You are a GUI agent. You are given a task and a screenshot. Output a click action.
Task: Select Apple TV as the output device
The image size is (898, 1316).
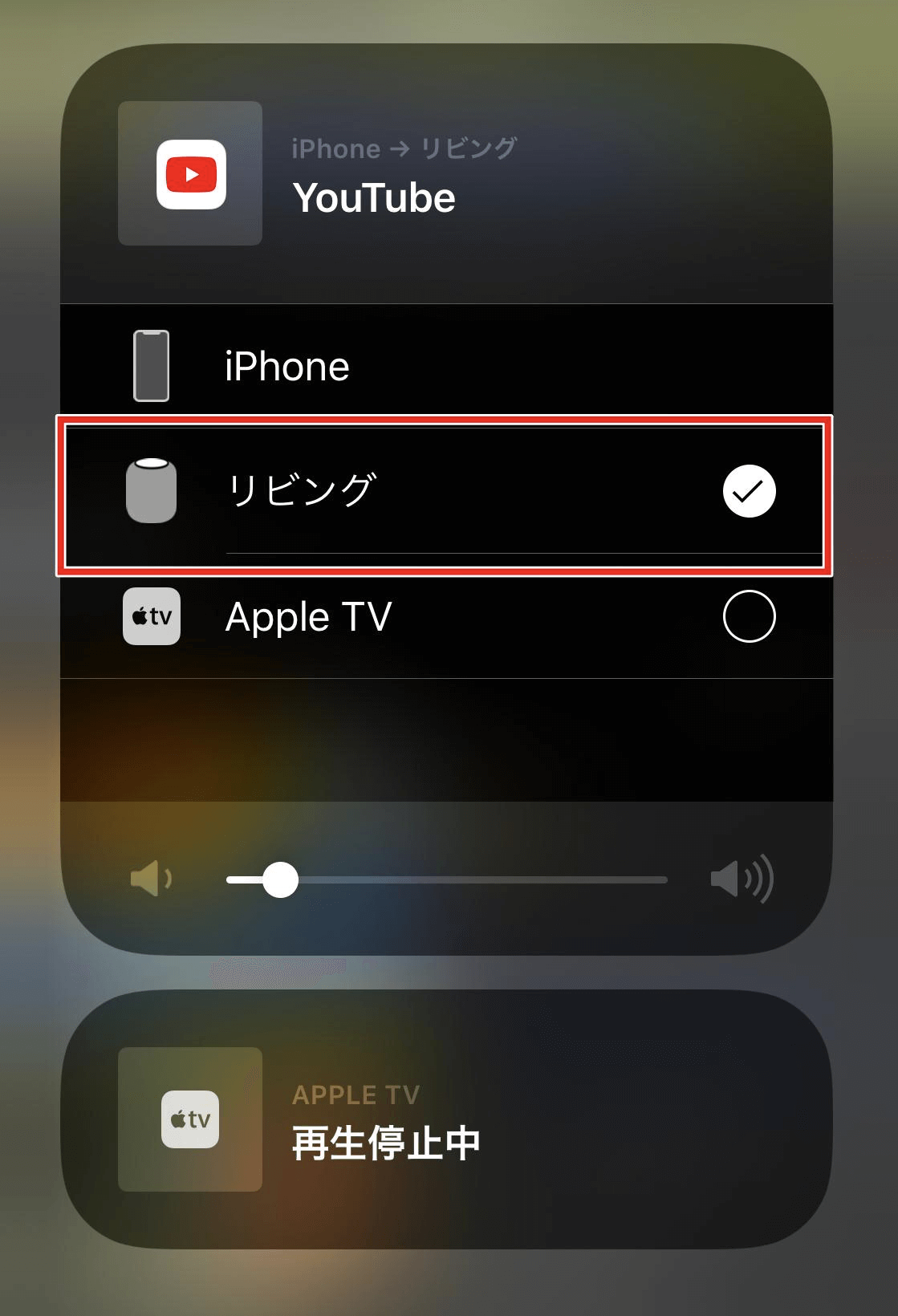pos(748,616)
